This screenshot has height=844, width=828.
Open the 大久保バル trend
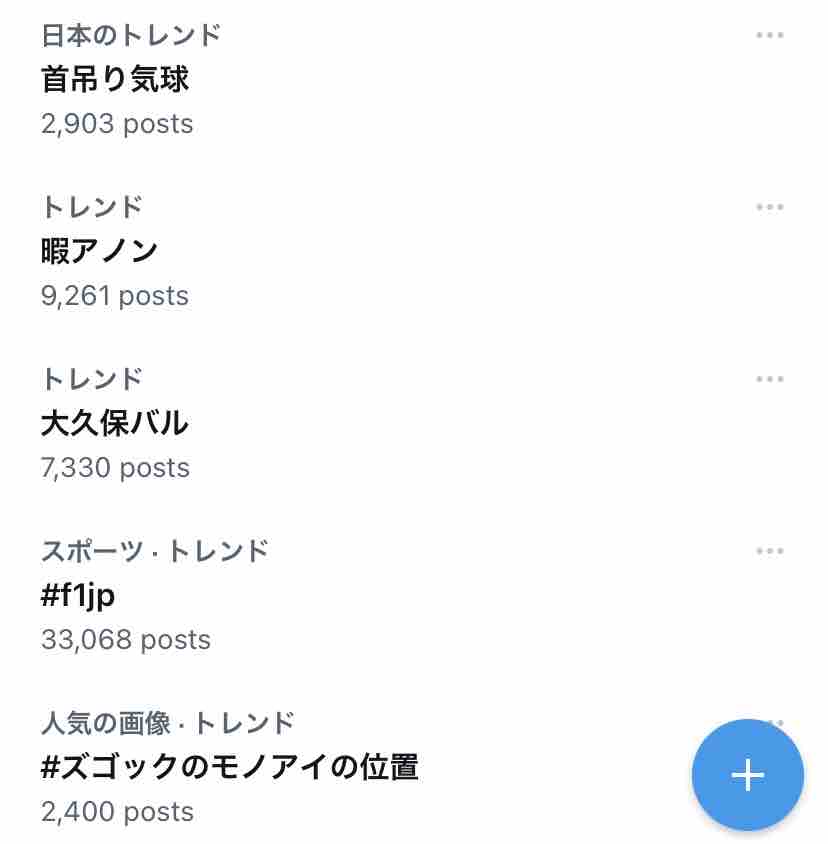(115, 424)
